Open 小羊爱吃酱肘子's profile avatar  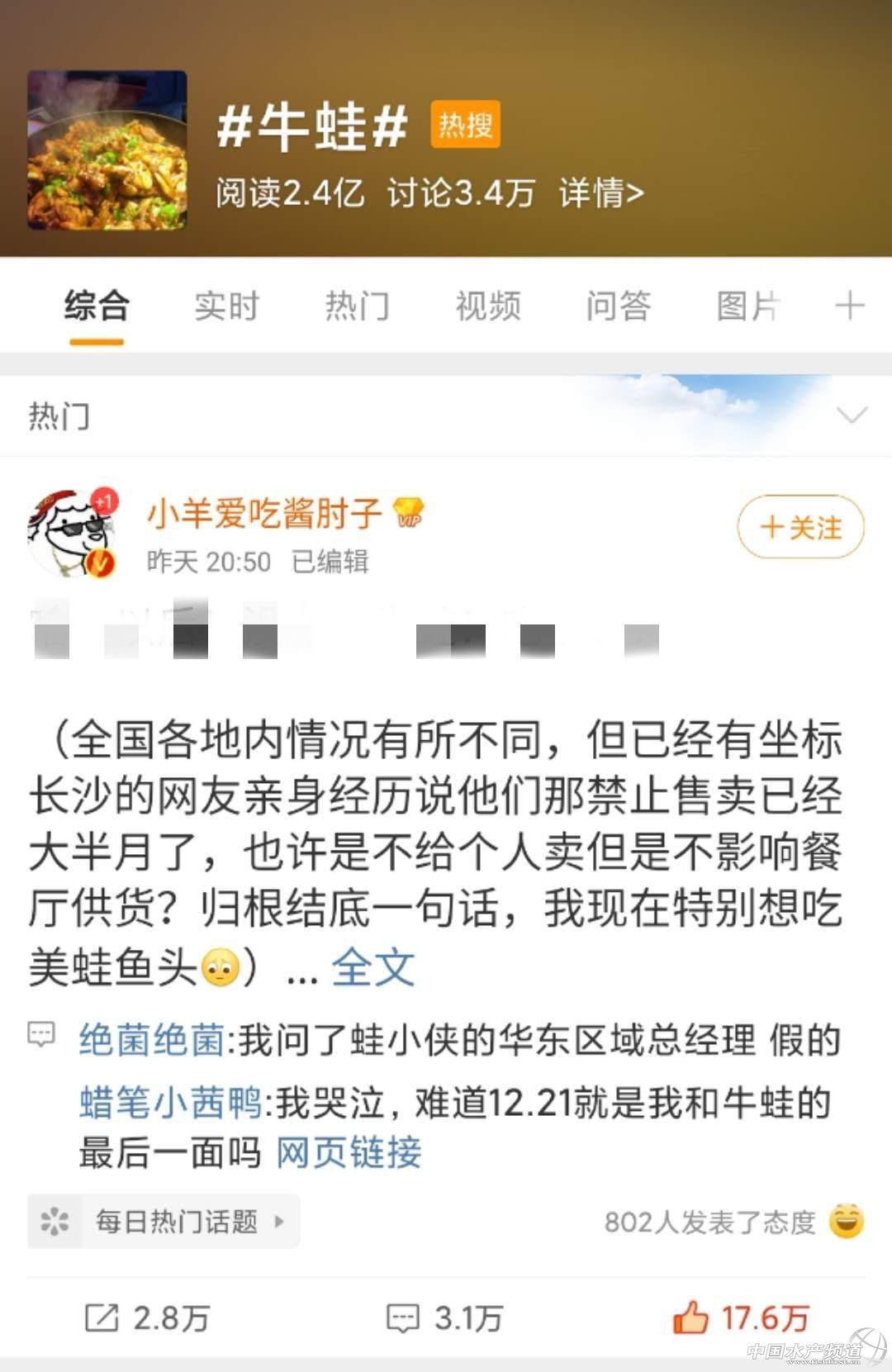click(71, 534)
